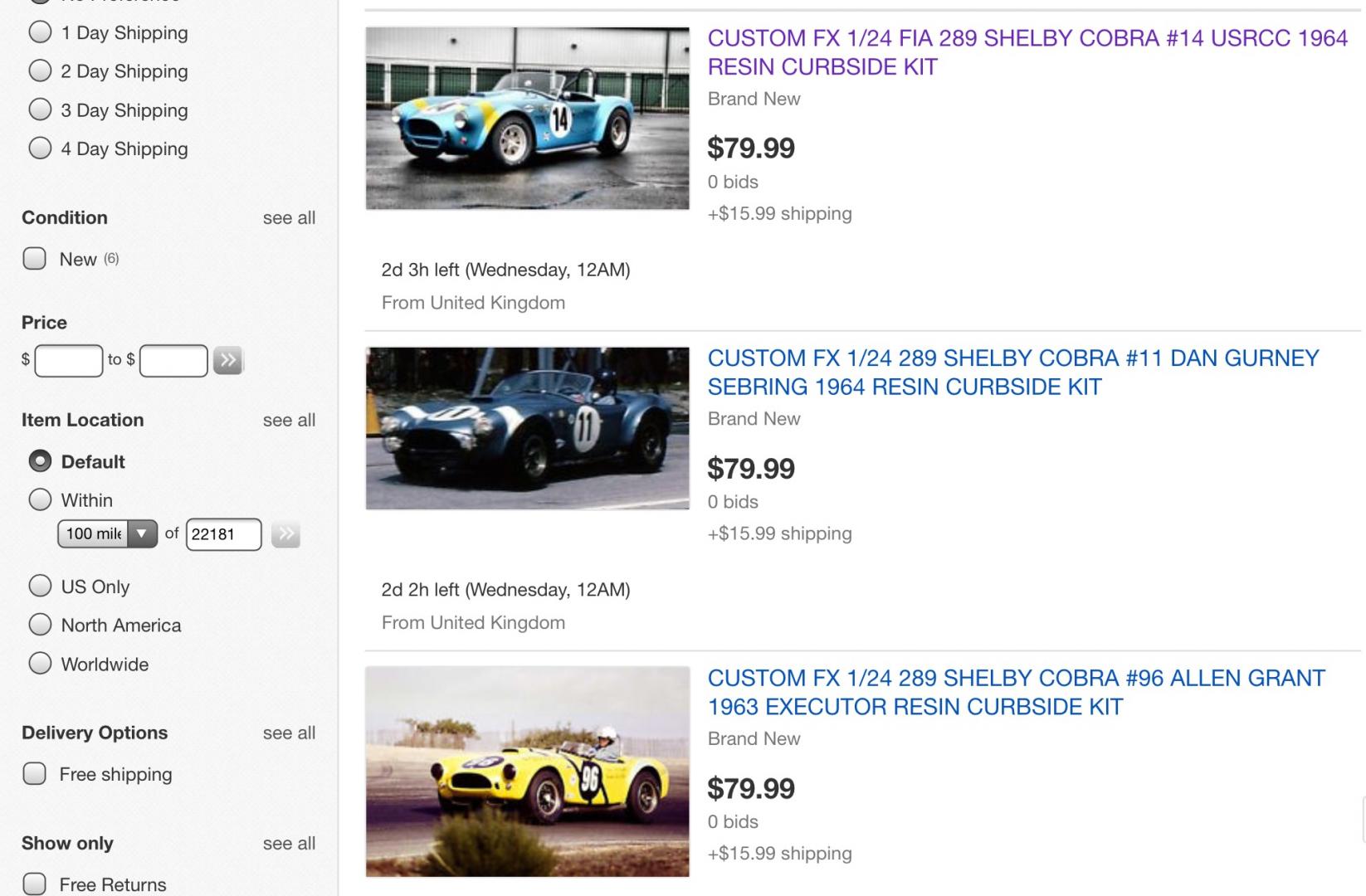Check the Free Returns filter

(34, 884)
